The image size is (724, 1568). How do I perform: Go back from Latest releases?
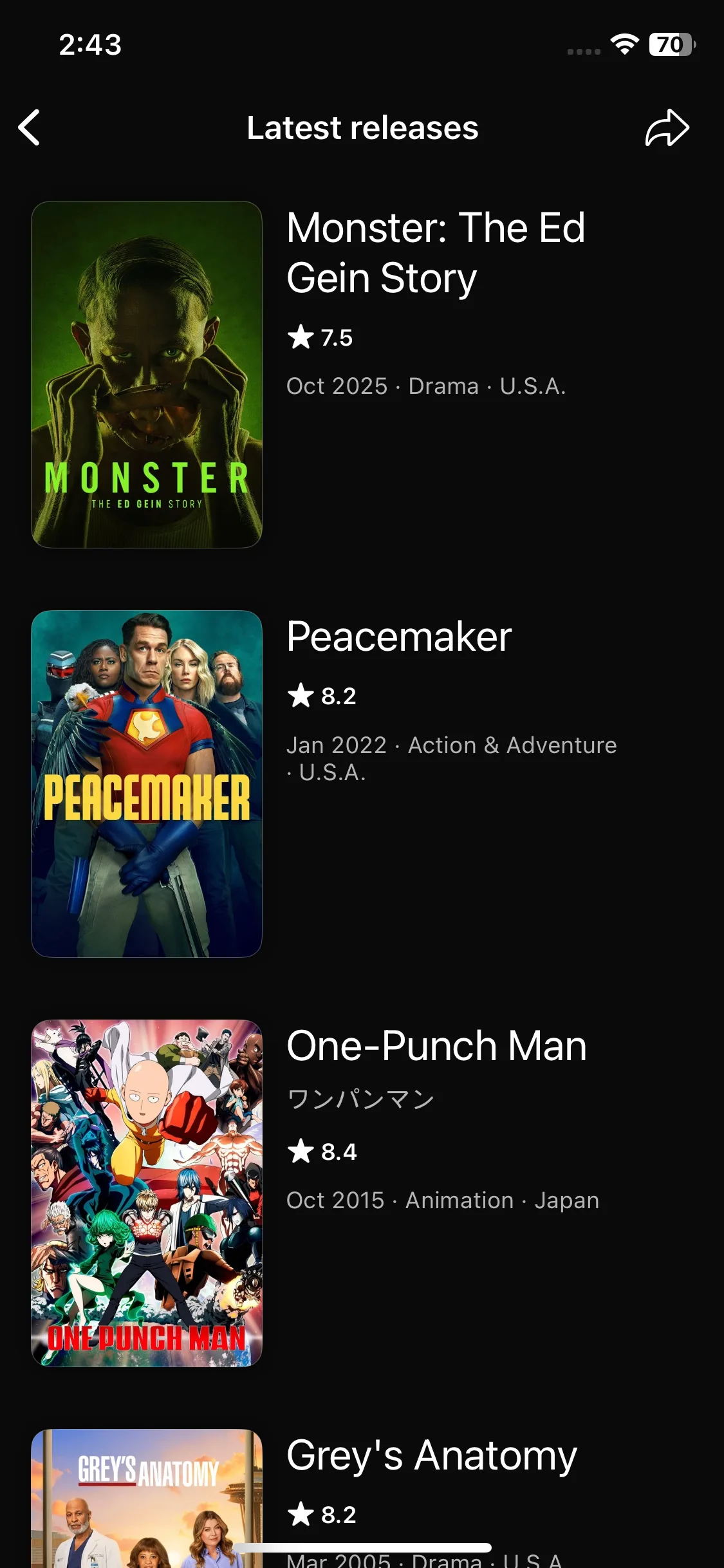point(30,127)
